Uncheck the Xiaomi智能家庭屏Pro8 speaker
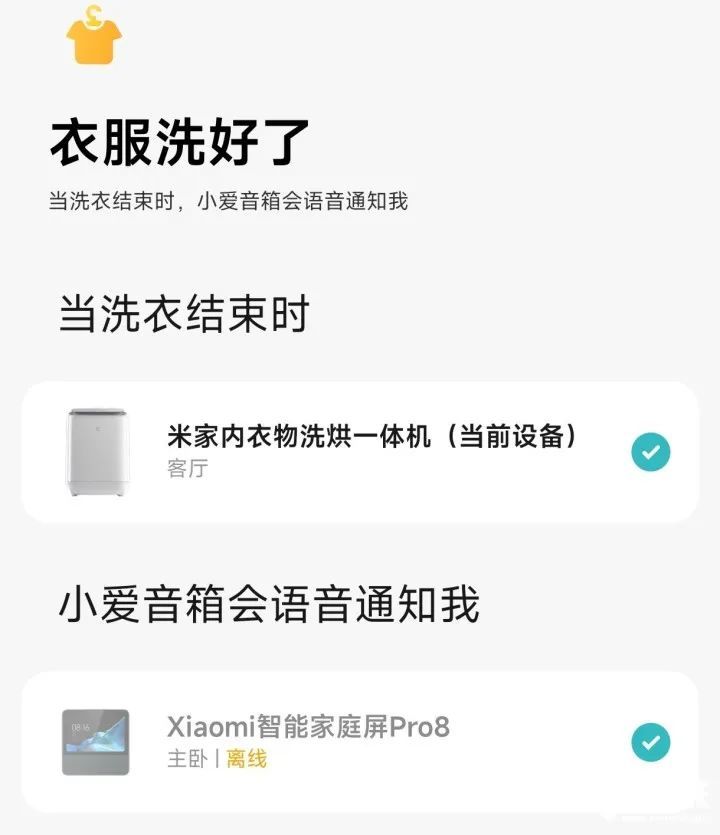The width and height of the screenshot is (720, 835). (650, 743)
